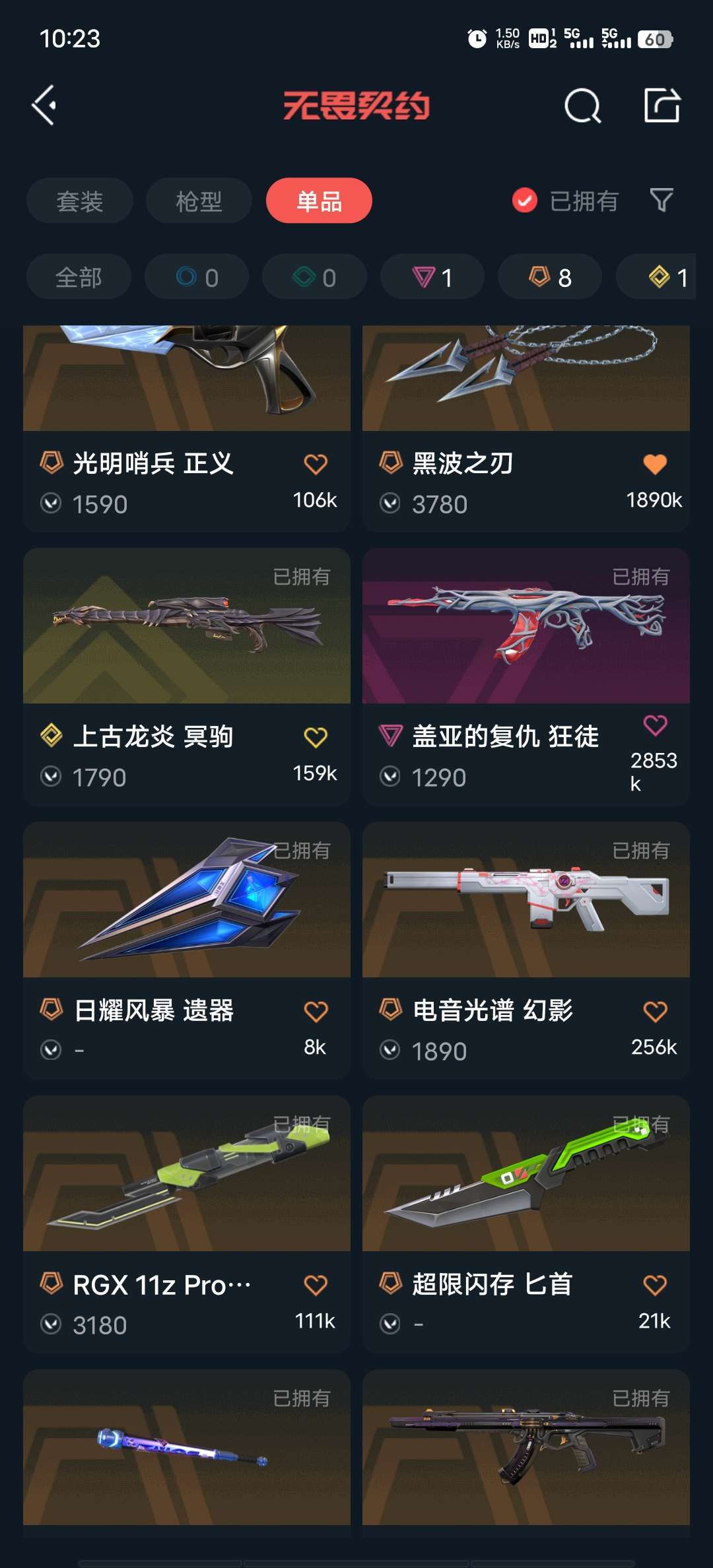
Task: Share this page via the share icon
Action: pyautogui.click(x=662, y=106)
